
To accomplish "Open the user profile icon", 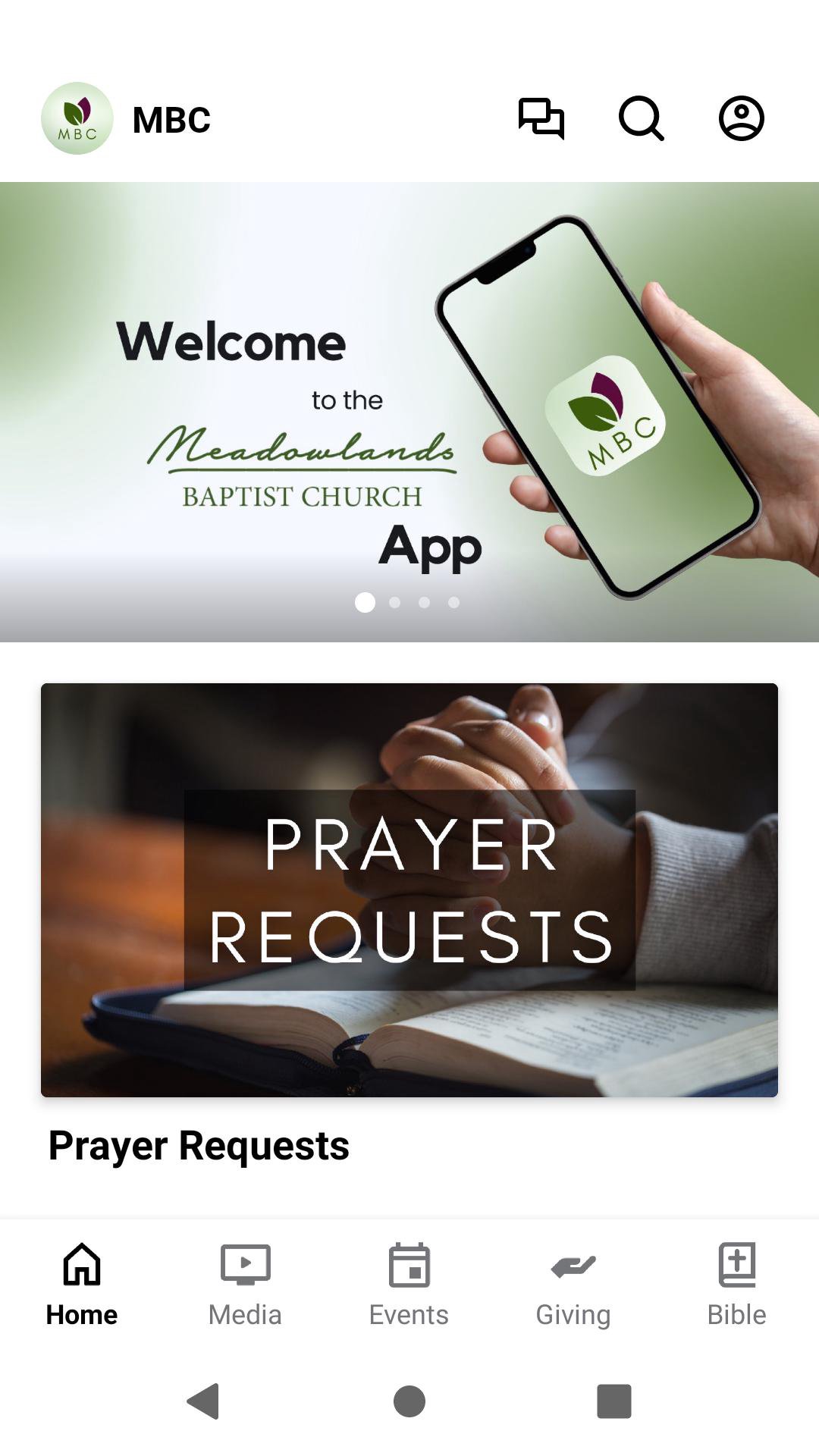I will [741, 118].
